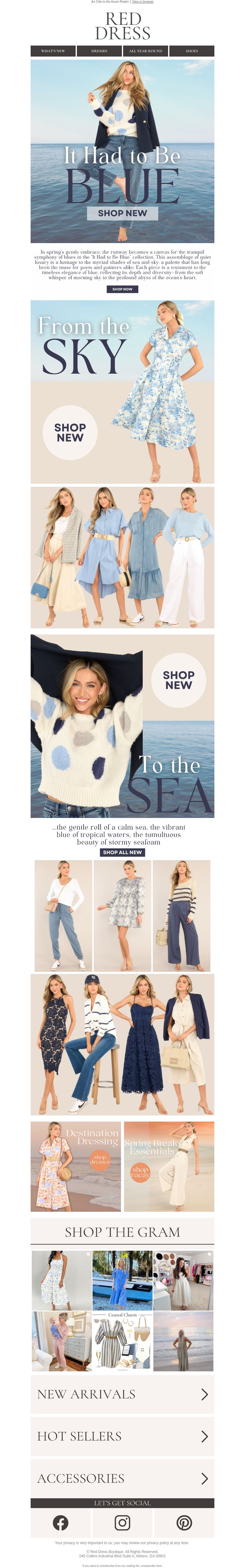Tap Shop New circle on Sea banner
The image size is (245, 1568).
pos(179,680)
